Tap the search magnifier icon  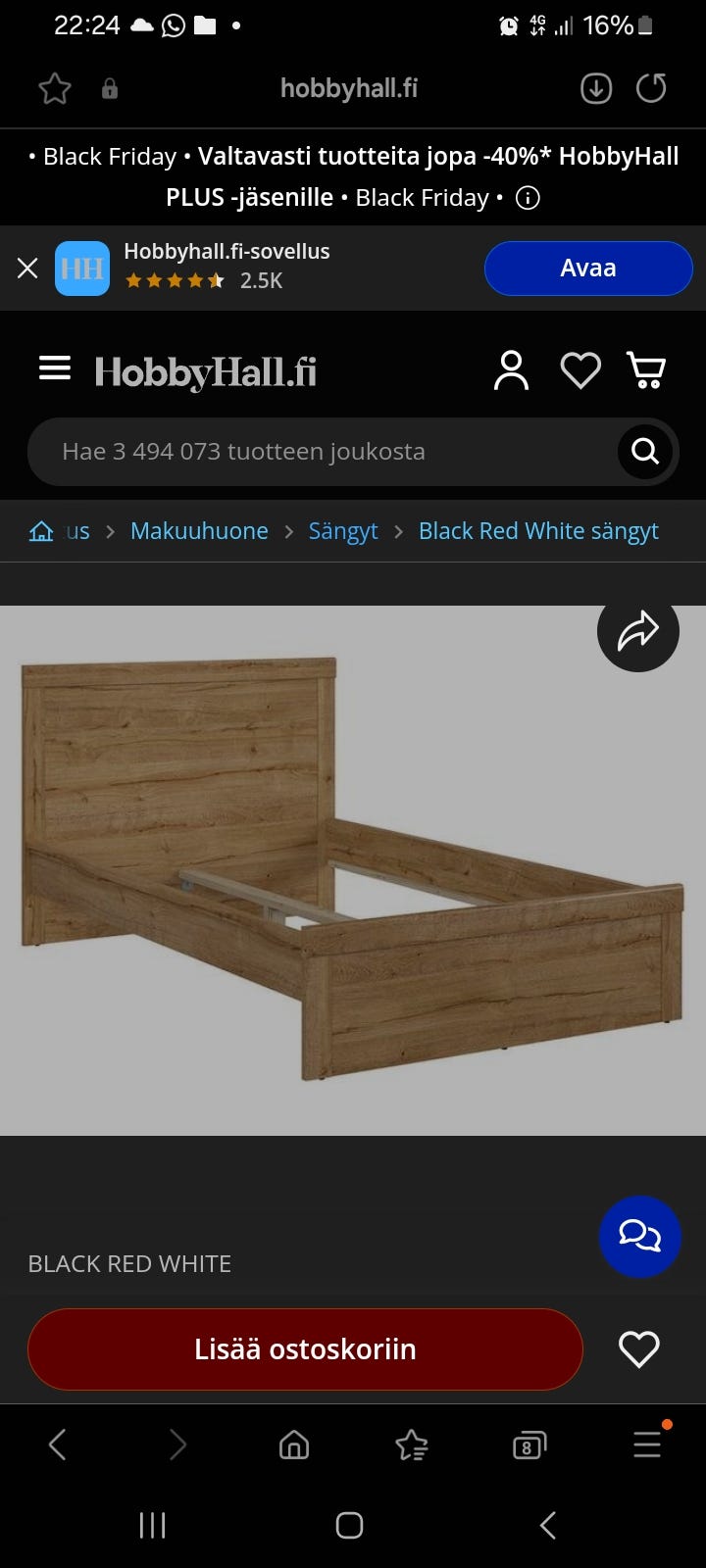tap(644, 452)
